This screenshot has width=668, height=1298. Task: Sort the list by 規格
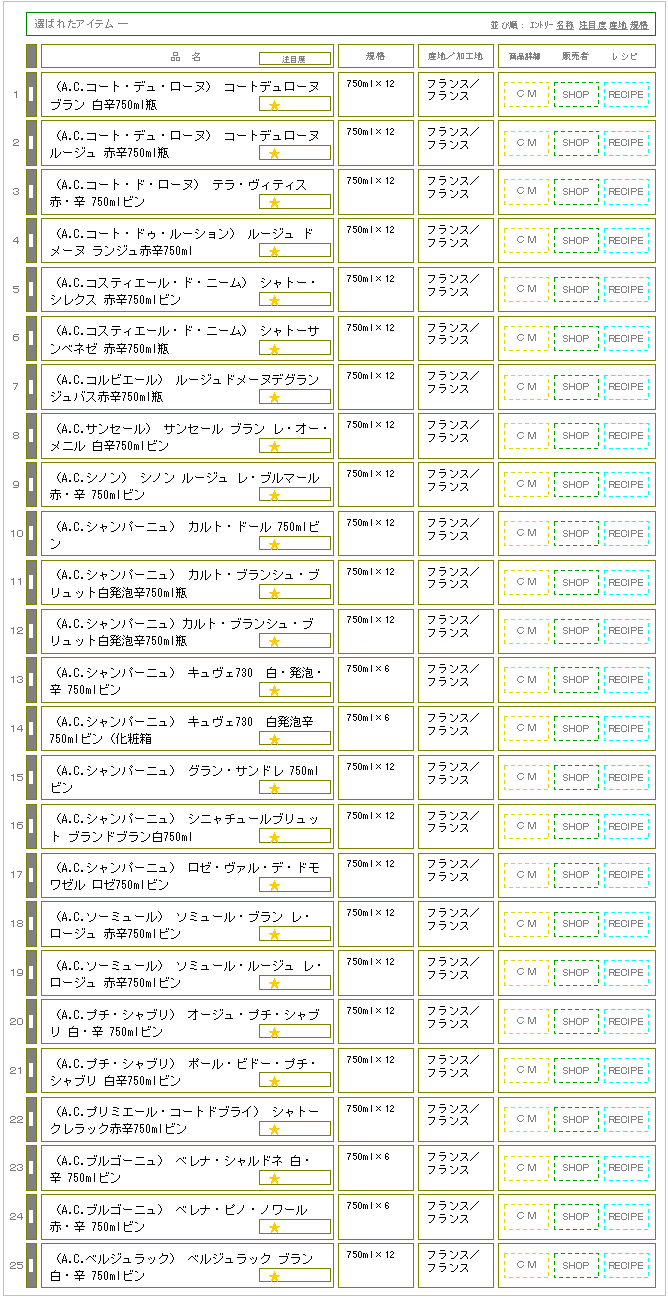coord(638,24)
